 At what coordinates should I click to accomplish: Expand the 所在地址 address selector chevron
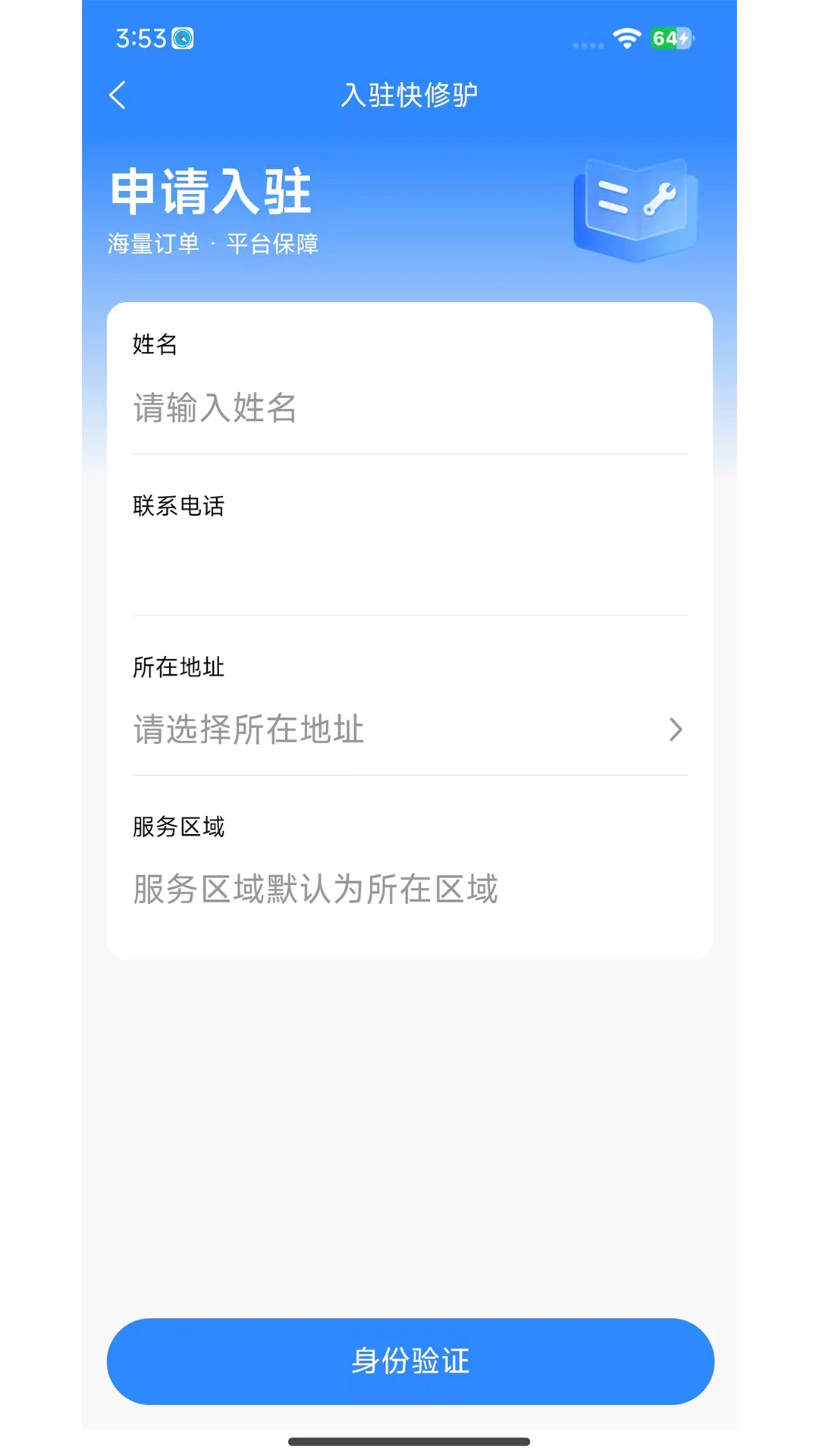(676, 730)
